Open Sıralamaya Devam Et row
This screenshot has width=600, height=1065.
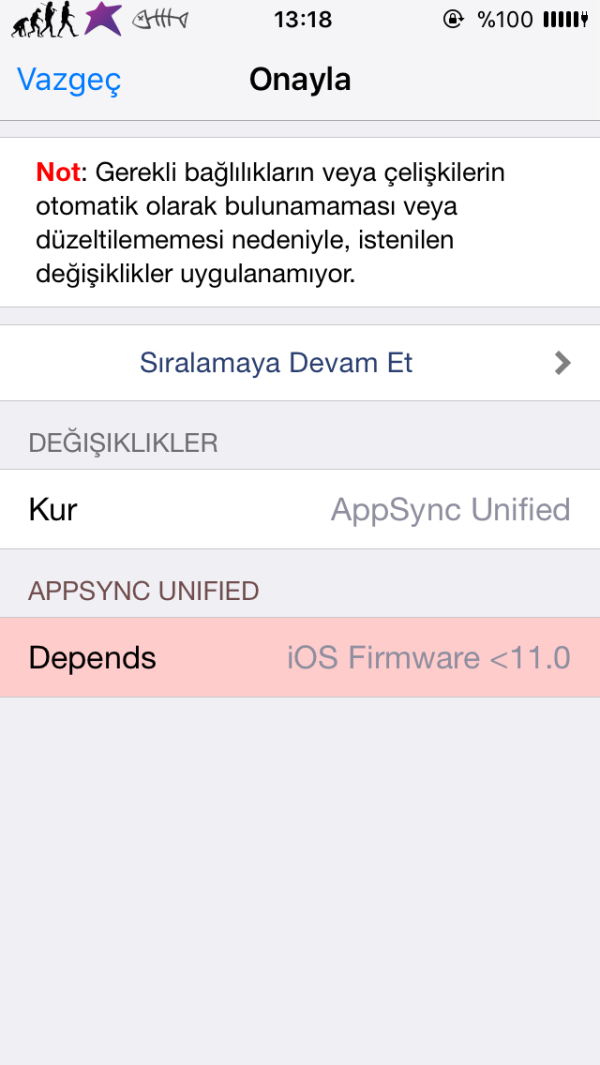click(300, 362)
